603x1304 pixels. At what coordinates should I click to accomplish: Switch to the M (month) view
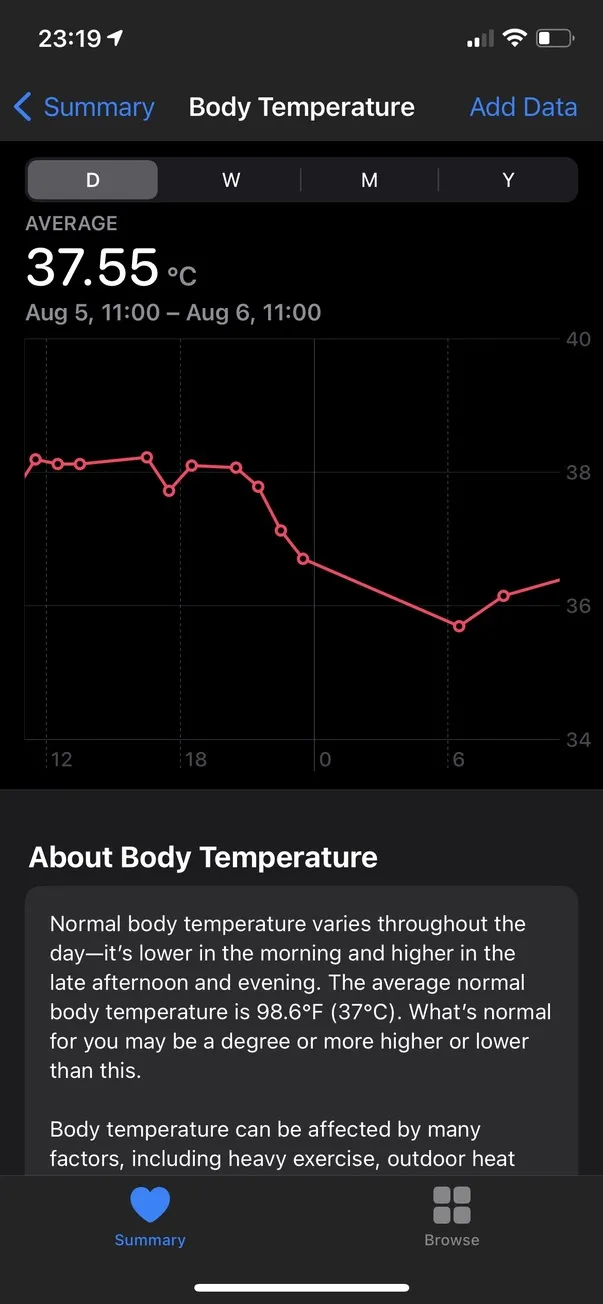370,180
